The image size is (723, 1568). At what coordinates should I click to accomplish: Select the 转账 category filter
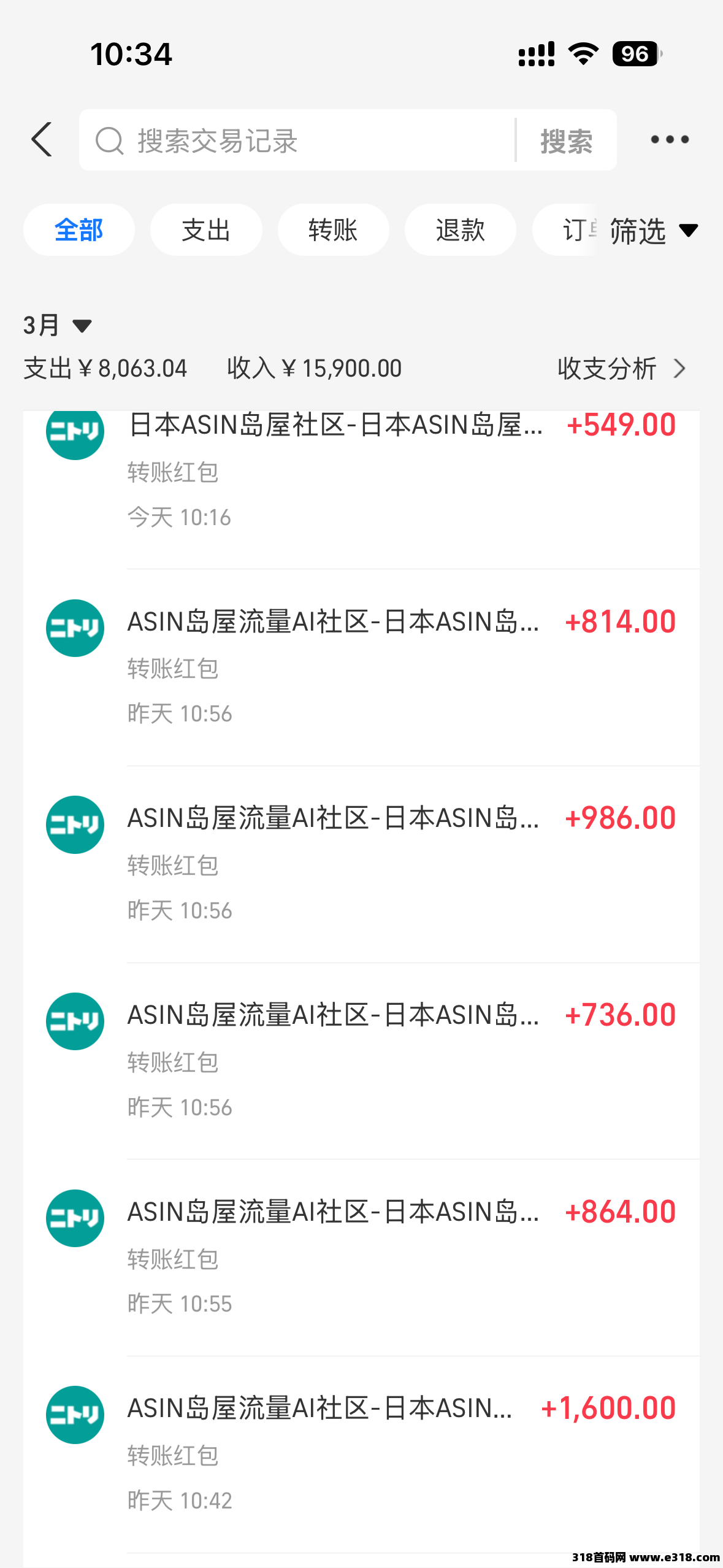333,230
